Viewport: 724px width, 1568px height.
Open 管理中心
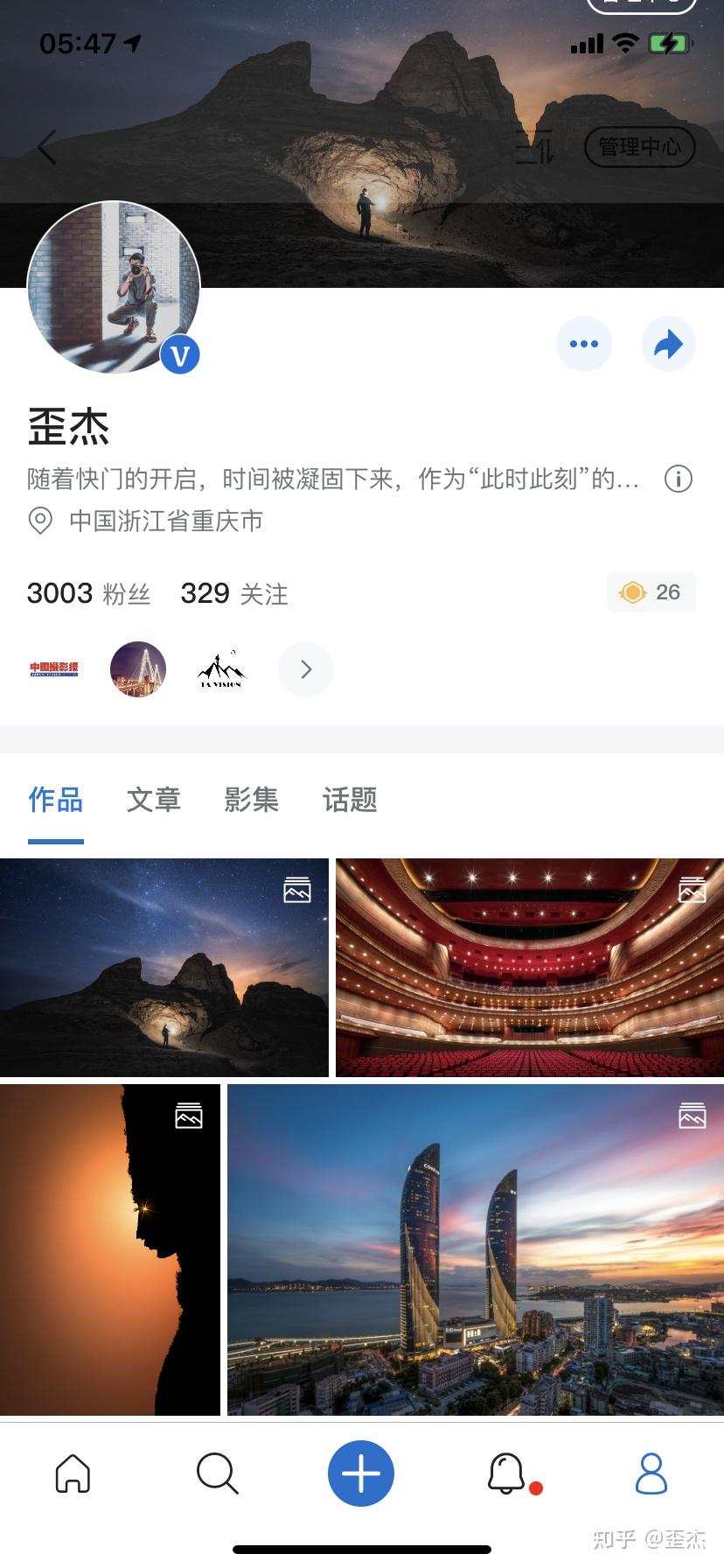pyautogui.click(x=639, y=147)
